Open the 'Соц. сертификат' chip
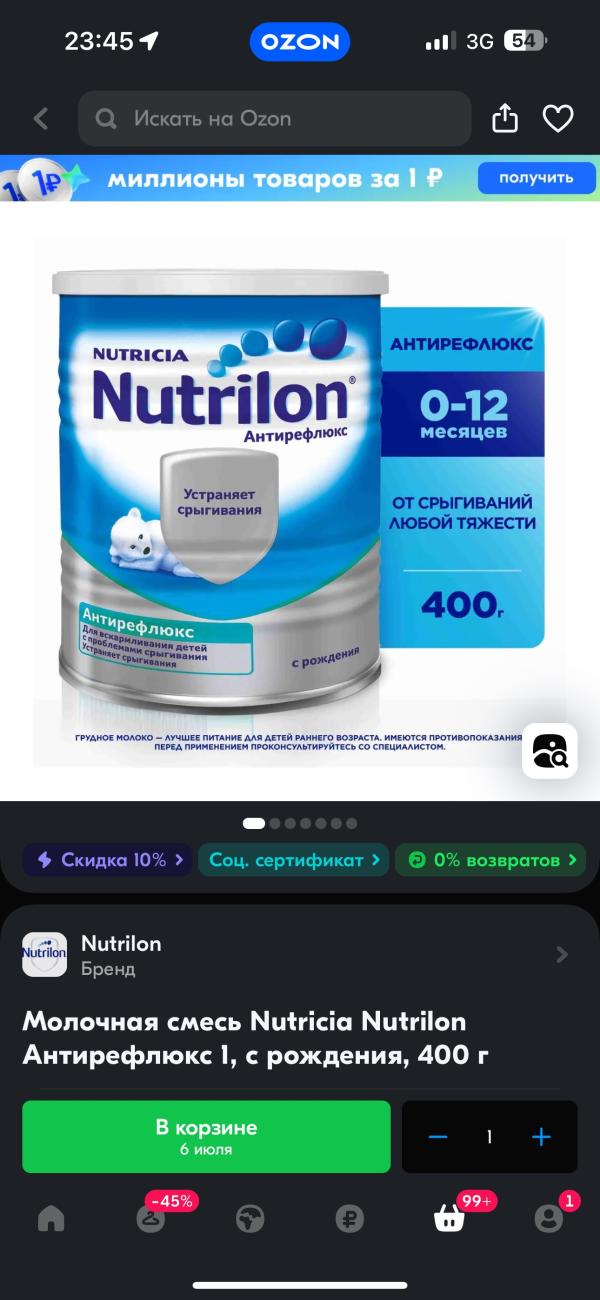Image resolution: width=600 pixels, height=1300 pixels. [293, 859]
